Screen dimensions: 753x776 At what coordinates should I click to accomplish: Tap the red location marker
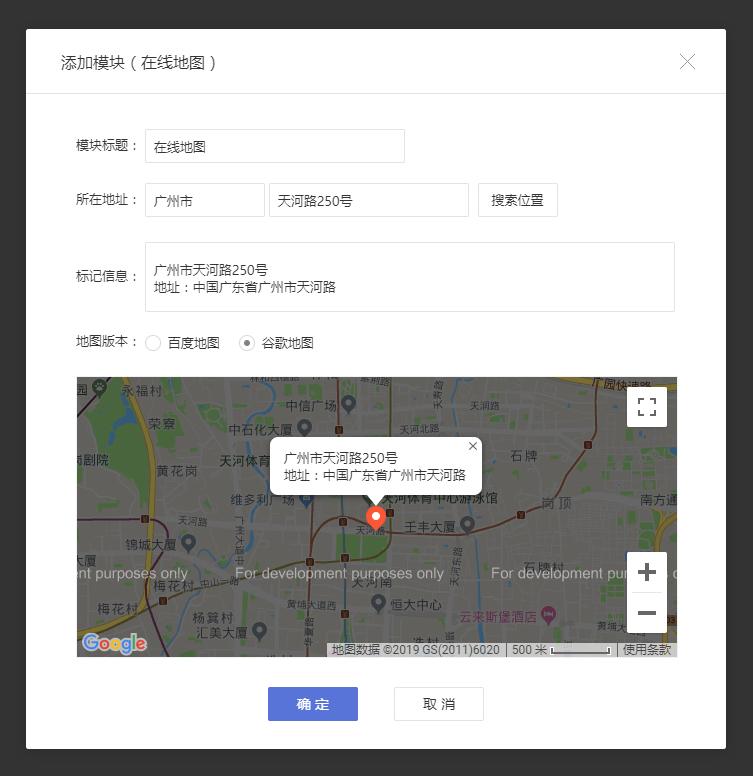(376, 517)
